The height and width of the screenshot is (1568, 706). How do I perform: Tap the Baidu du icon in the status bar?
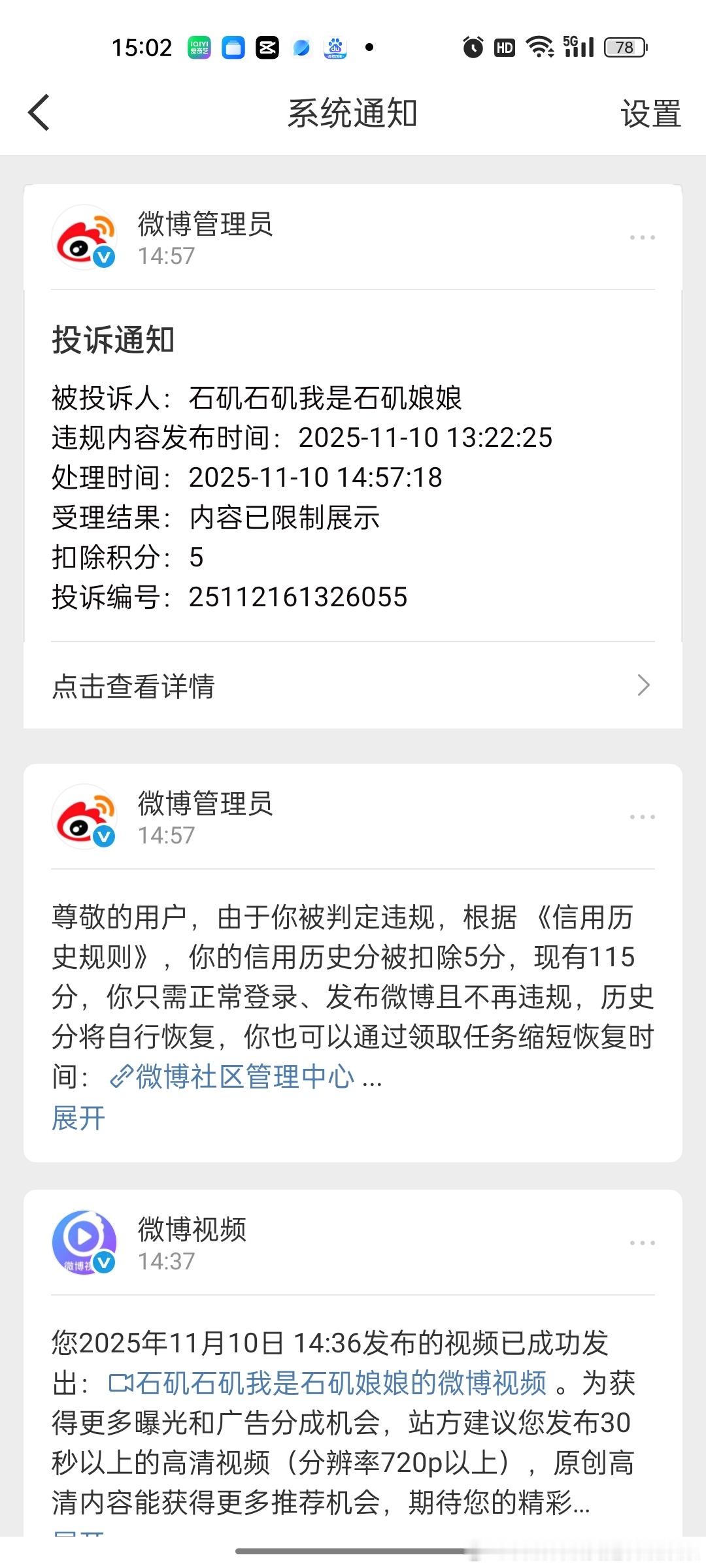coord(335,47)
